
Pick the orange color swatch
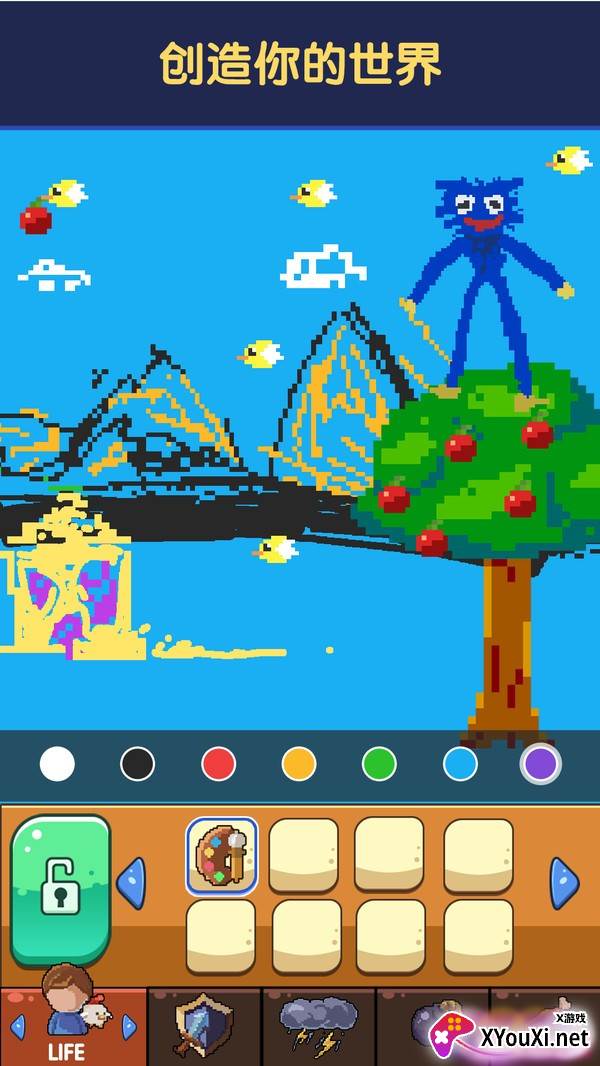(299, 763)
